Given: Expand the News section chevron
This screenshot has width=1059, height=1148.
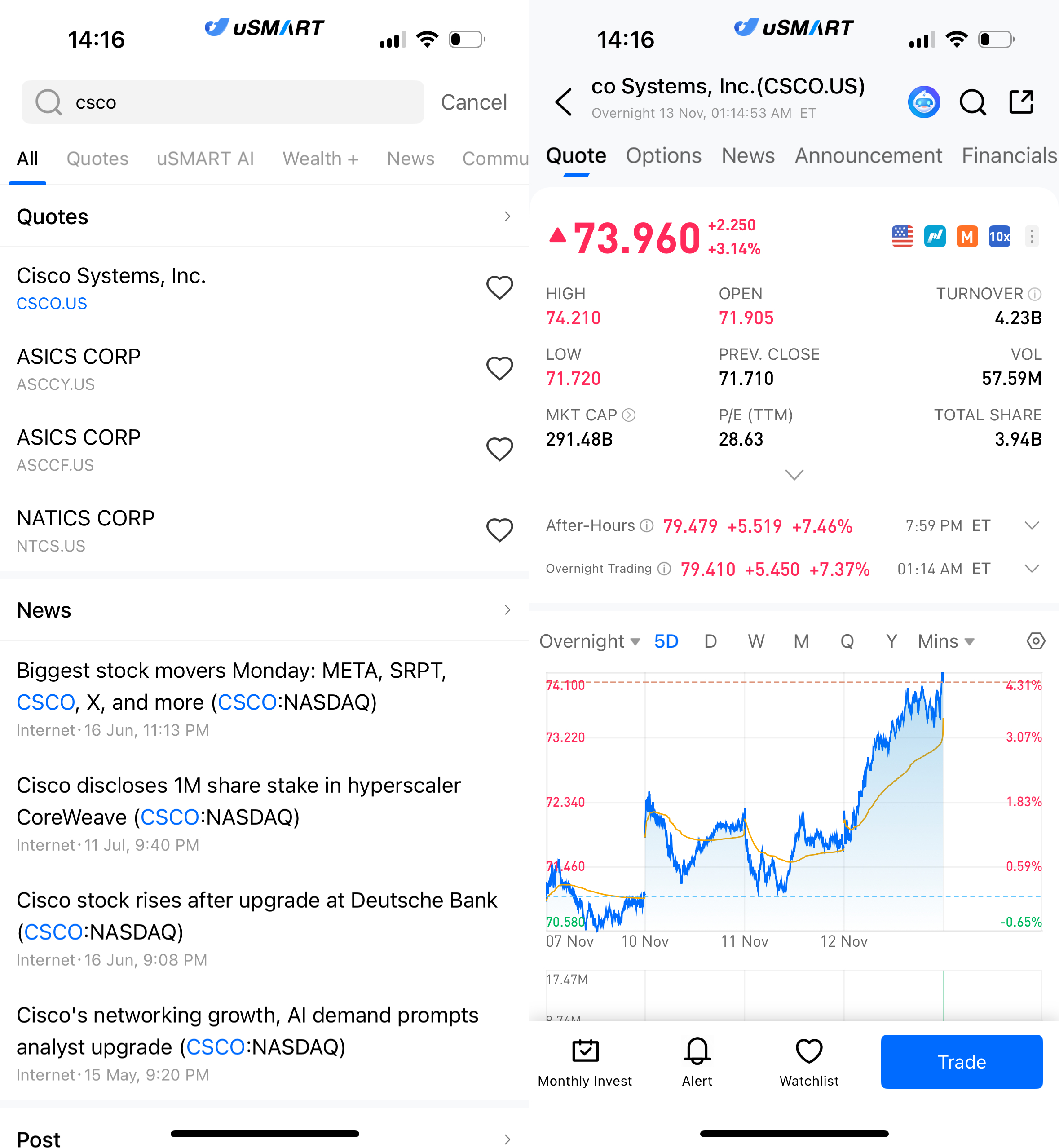Looking at the screenshot, I should pos(507,610).
